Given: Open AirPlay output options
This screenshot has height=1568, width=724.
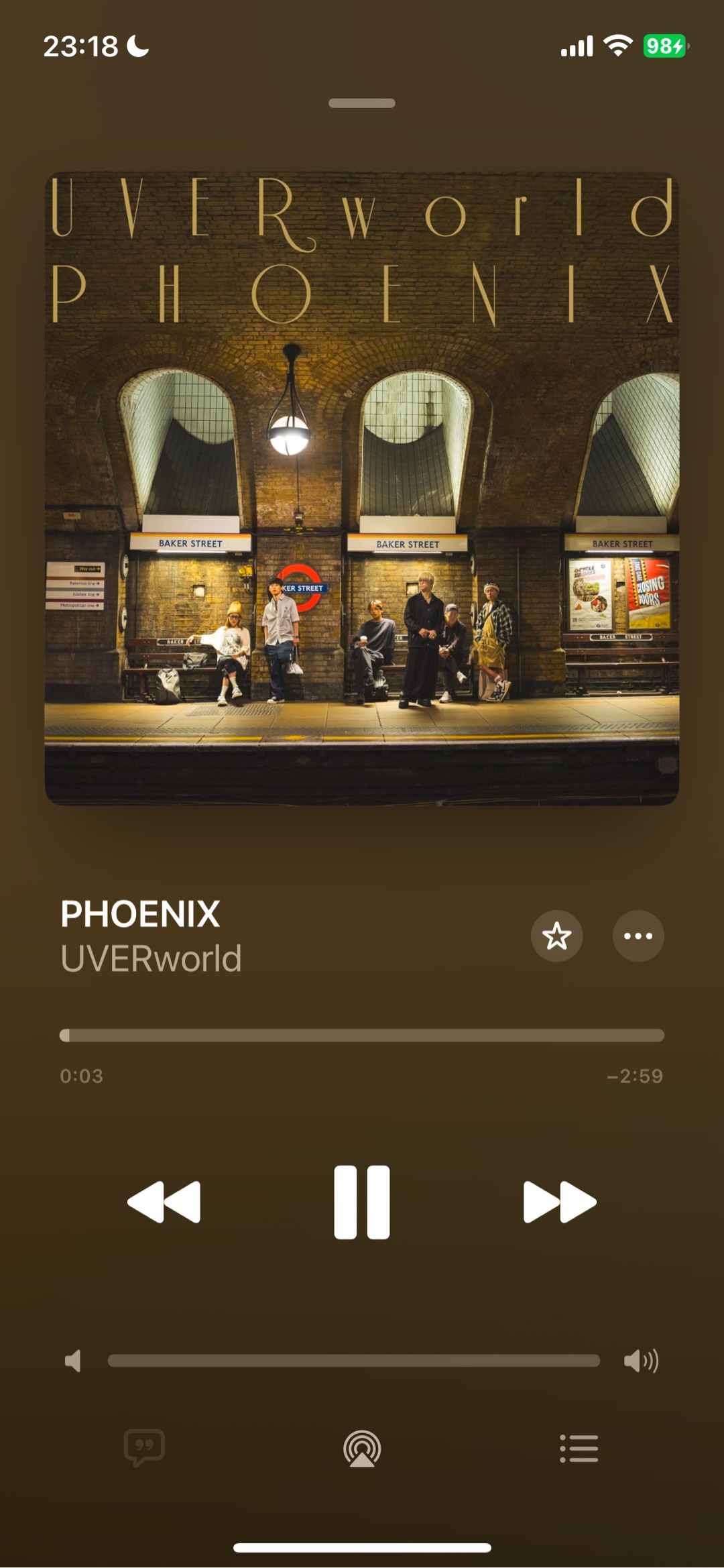Looking at the screenshot, I should pyautogui.click(x=362, y=1449).
